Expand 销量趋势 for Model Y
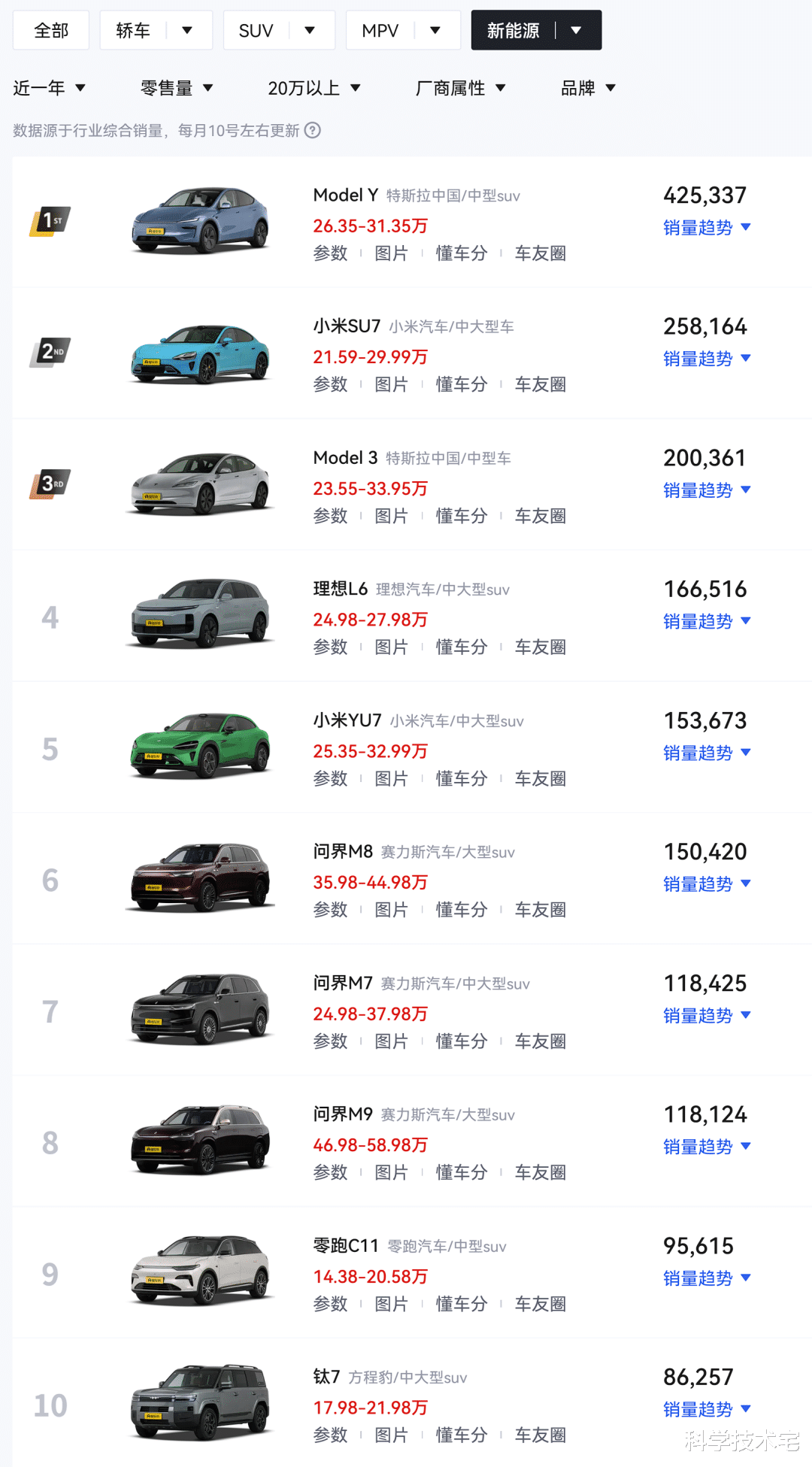Screen dimensions: 812x1467 pyautogui.click(x=706, y=228)
